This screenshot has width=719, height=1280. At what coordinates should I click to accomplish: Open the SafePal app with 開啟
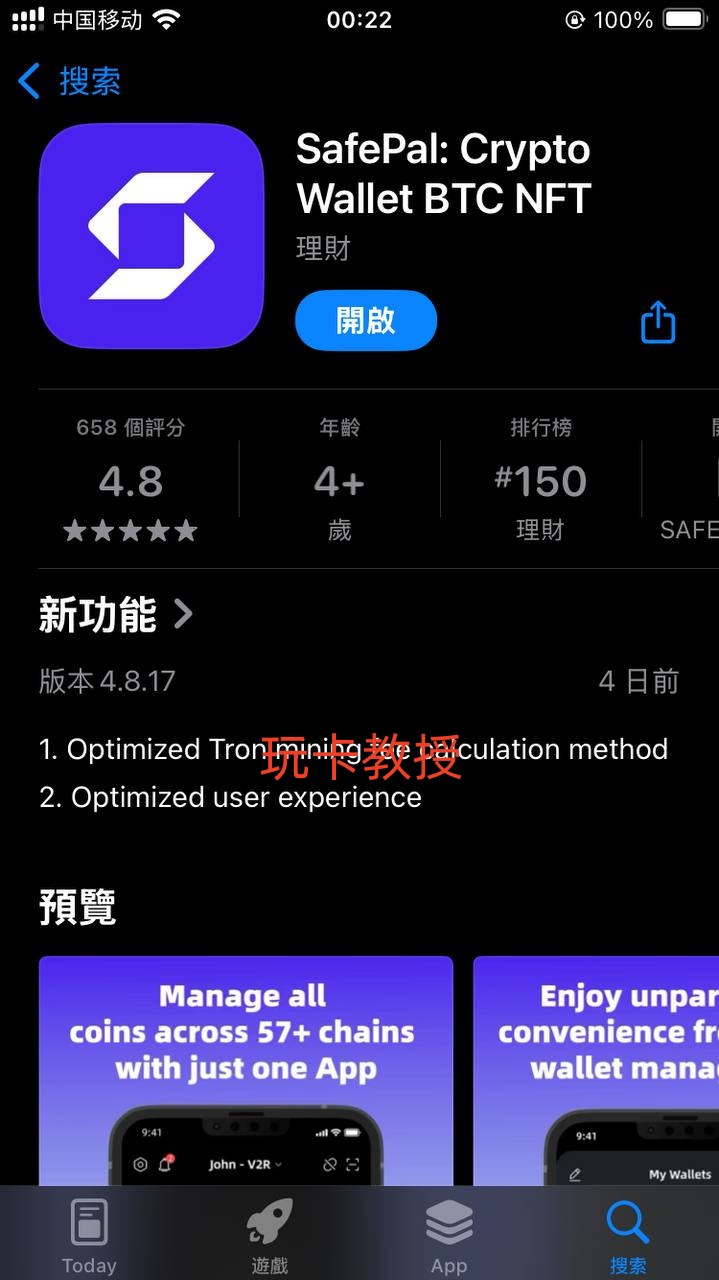366,321
